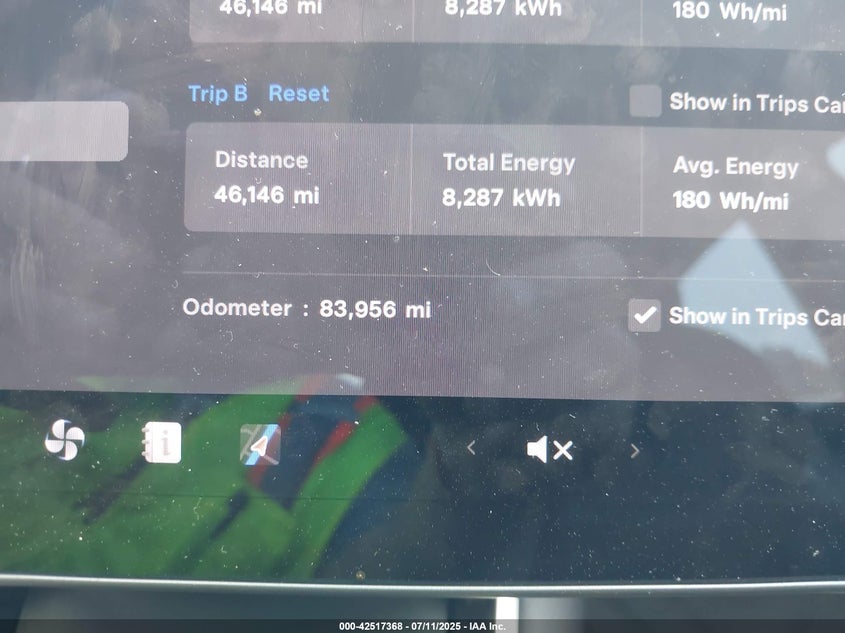Open the climate fan controls
Viewport: 845px width, 633px height.
coord(65,441)
